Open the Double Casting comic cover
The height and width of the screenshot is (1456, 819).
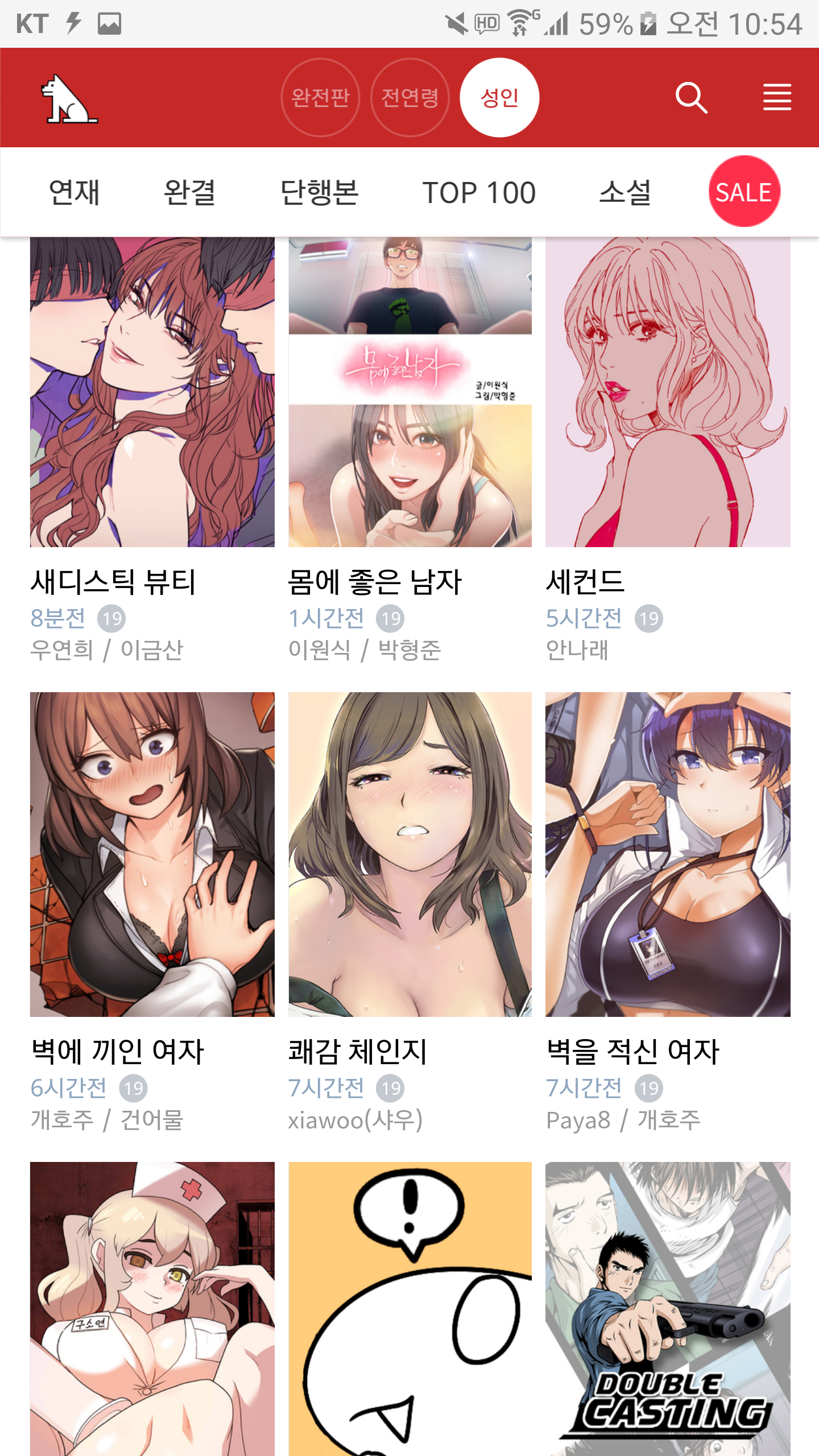pyautogui.click(x=668, y=1309)
